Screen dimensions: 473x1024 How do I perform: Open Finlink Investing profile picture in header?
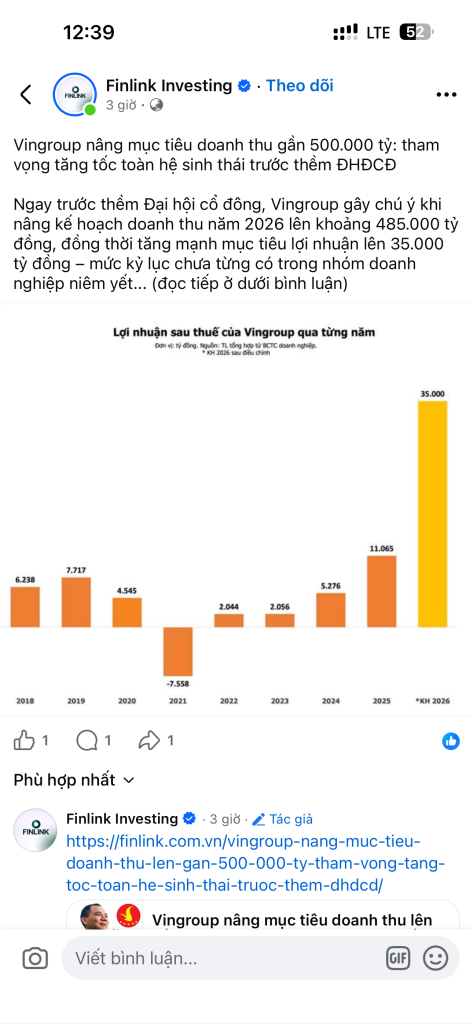(74, 95)
